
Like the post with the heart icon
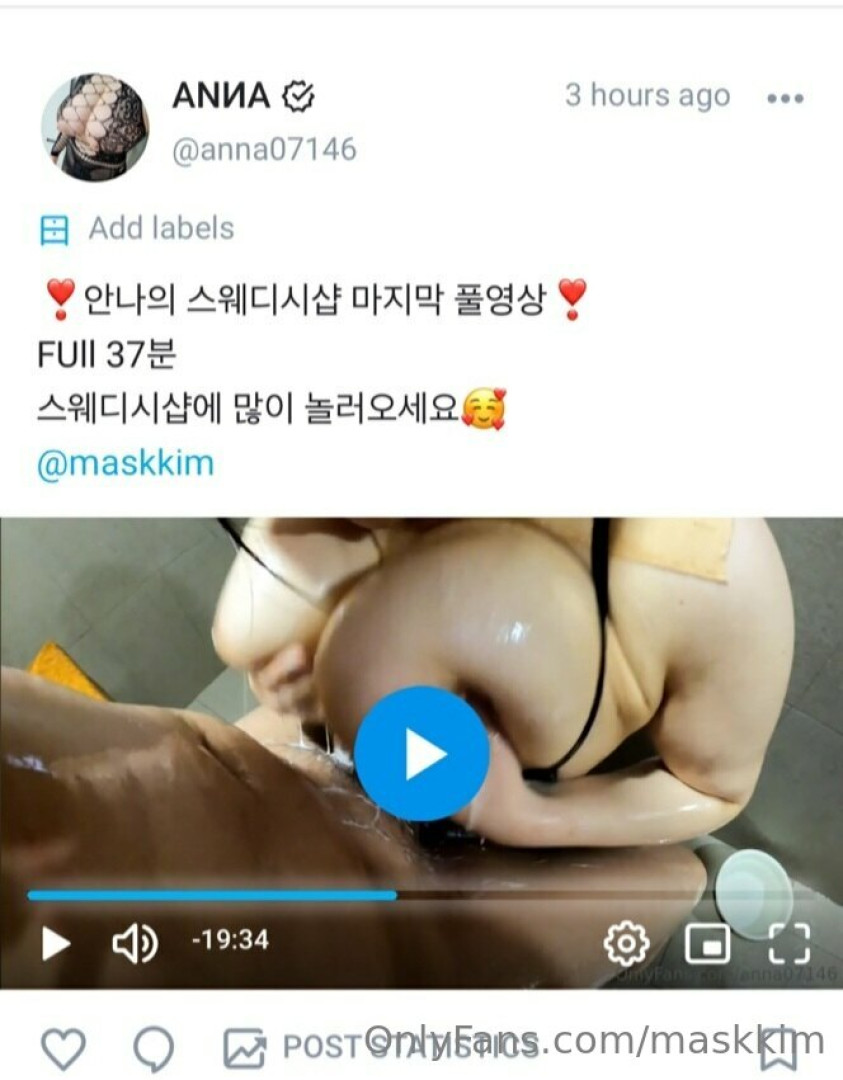click(63, 1047)
